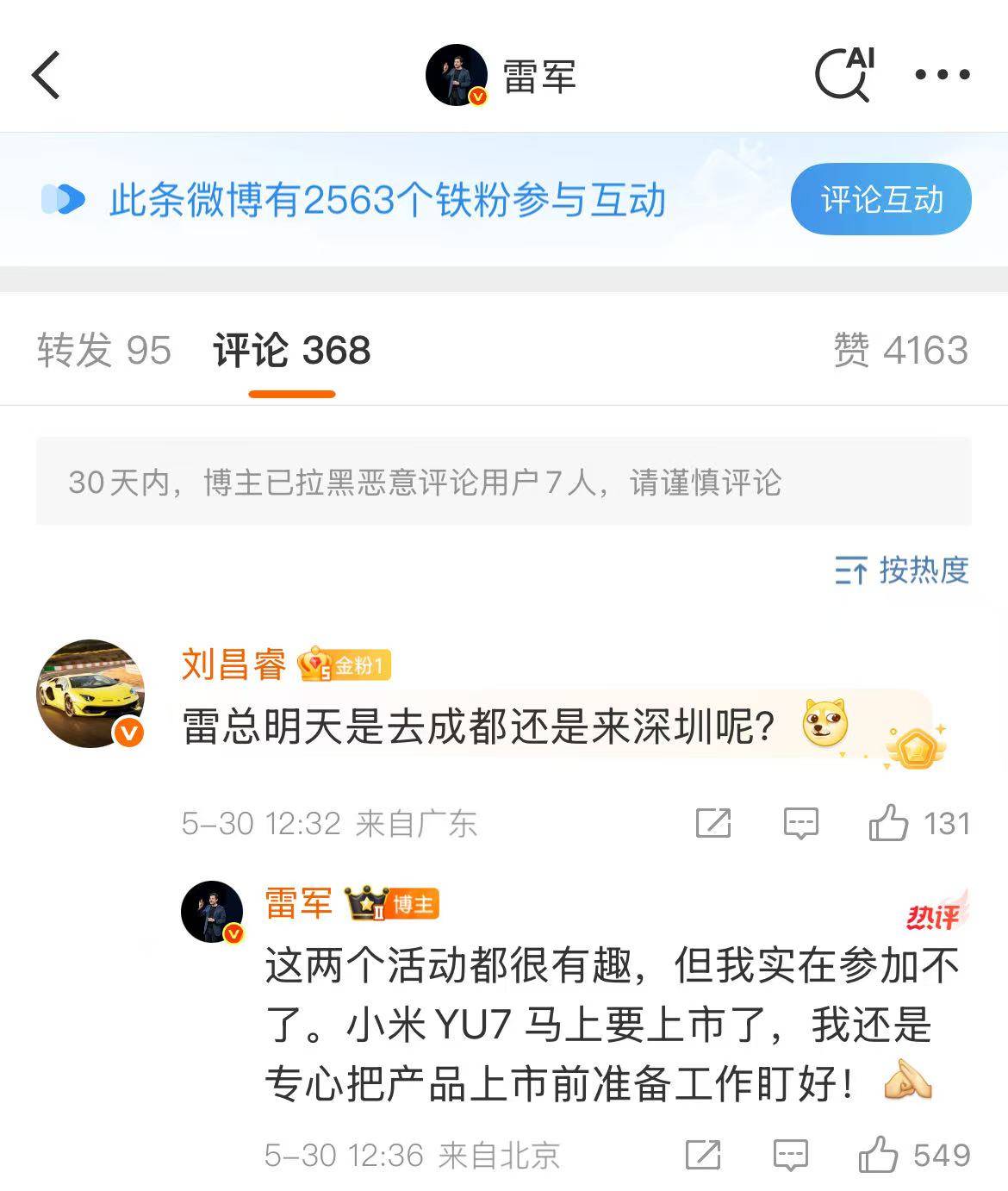Like 刘昌睿's comment with 131 likes
The height and width of the screenshot is (1191, 1008).
tap(889, 824)
